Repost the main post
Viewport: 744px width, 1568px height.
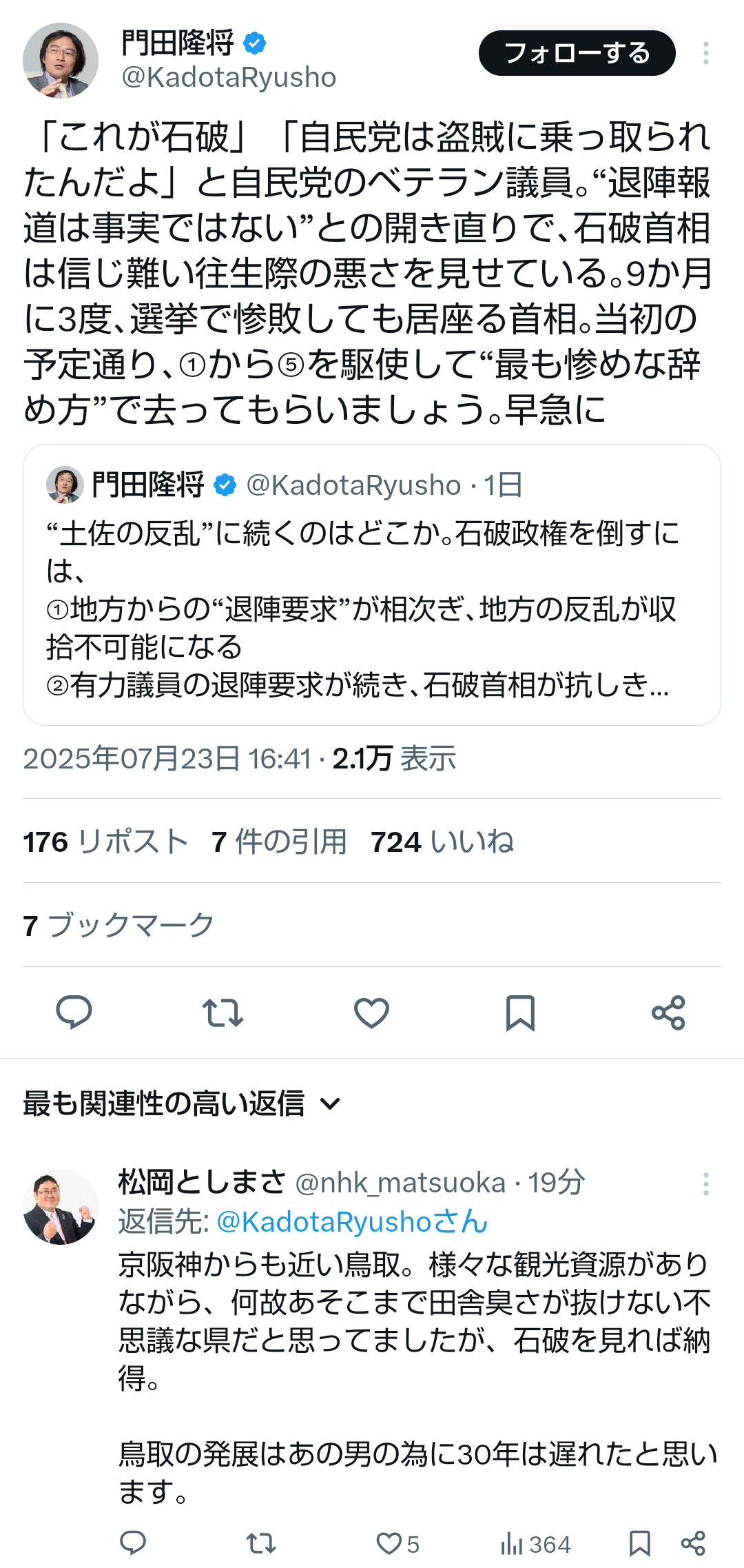tap(223, 1012)
